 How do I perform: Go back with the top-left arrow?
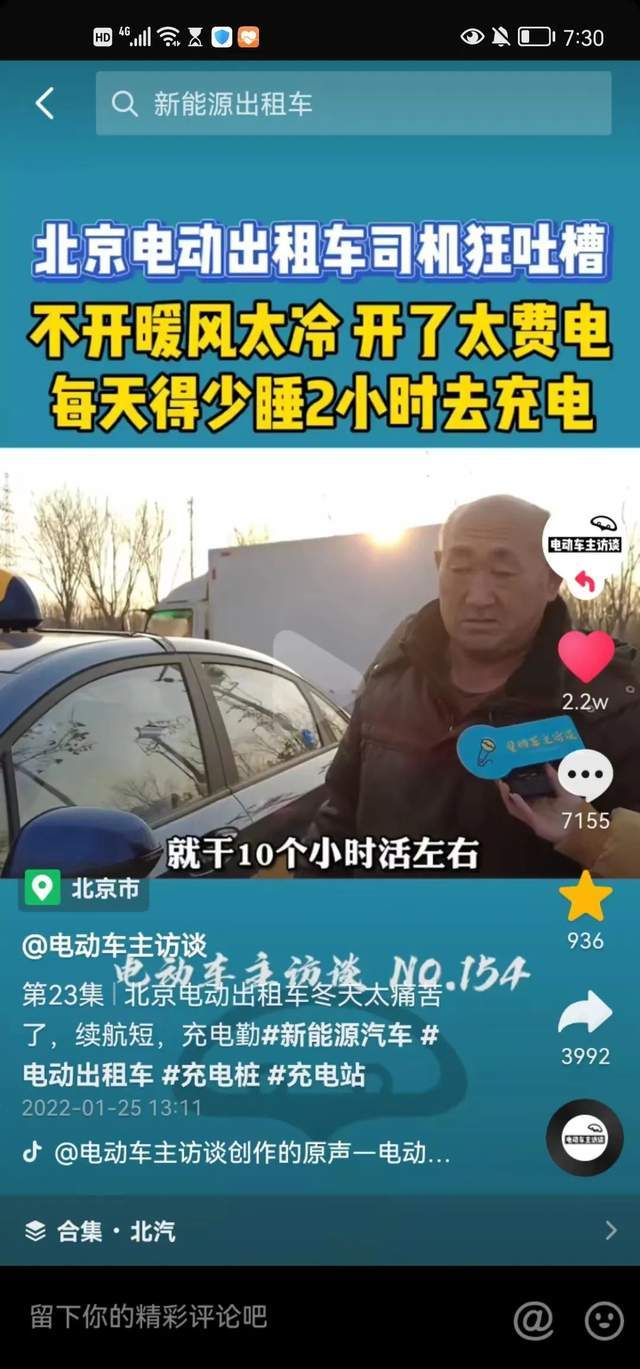click(44, 103)
